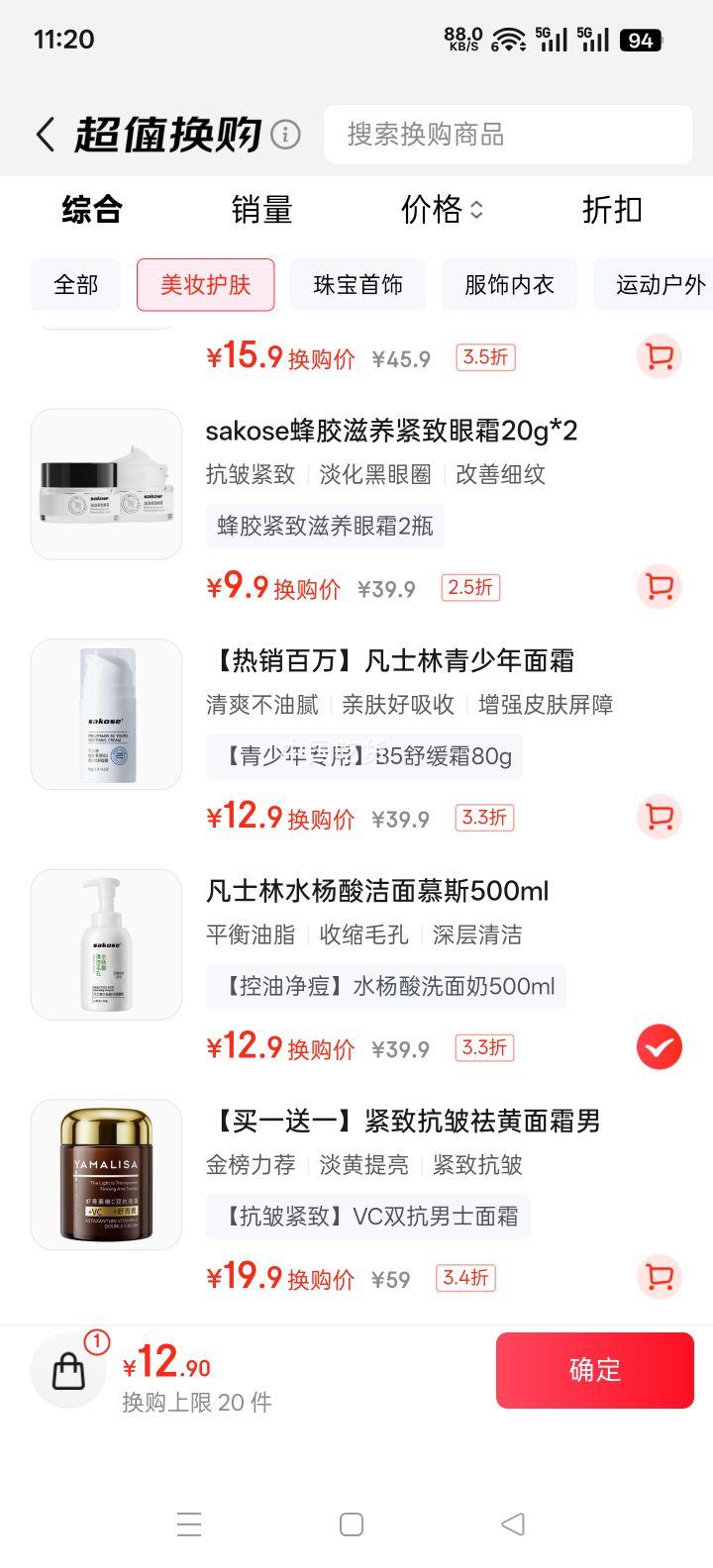Switch to the 销量 sort tab

tap(259, 210)
